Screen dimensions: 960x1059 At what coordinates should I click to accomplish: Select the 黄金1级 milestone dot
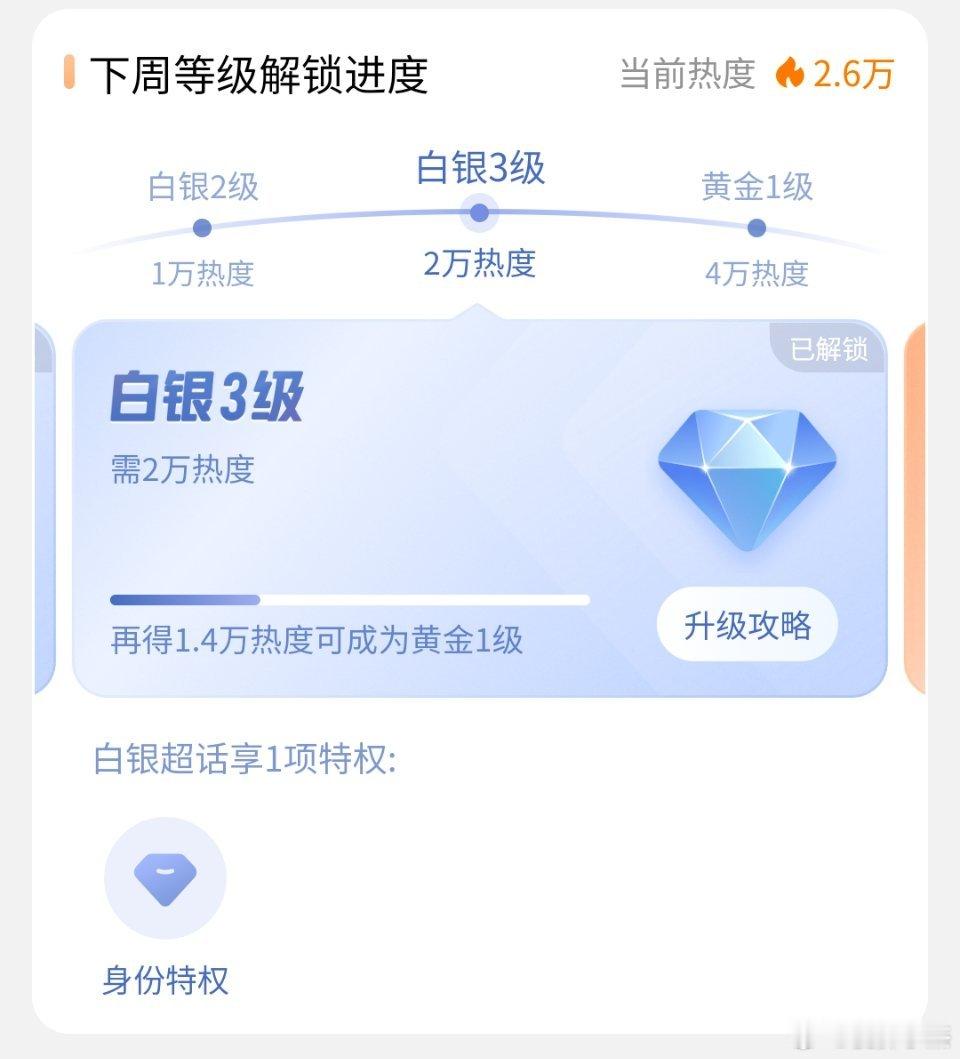point(757,227)
